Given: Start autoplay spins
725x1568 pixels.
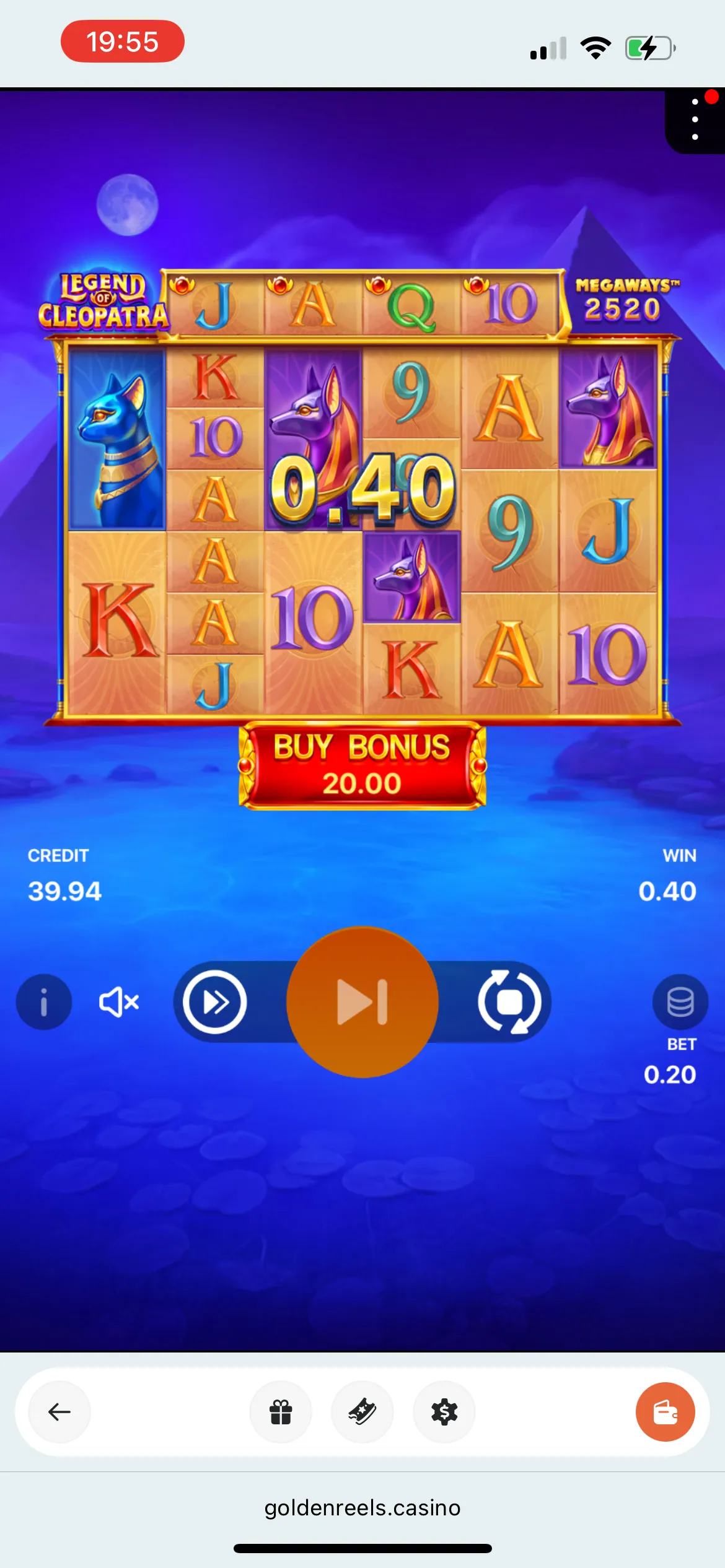Looking at the screenshot, I should 509,1002.
